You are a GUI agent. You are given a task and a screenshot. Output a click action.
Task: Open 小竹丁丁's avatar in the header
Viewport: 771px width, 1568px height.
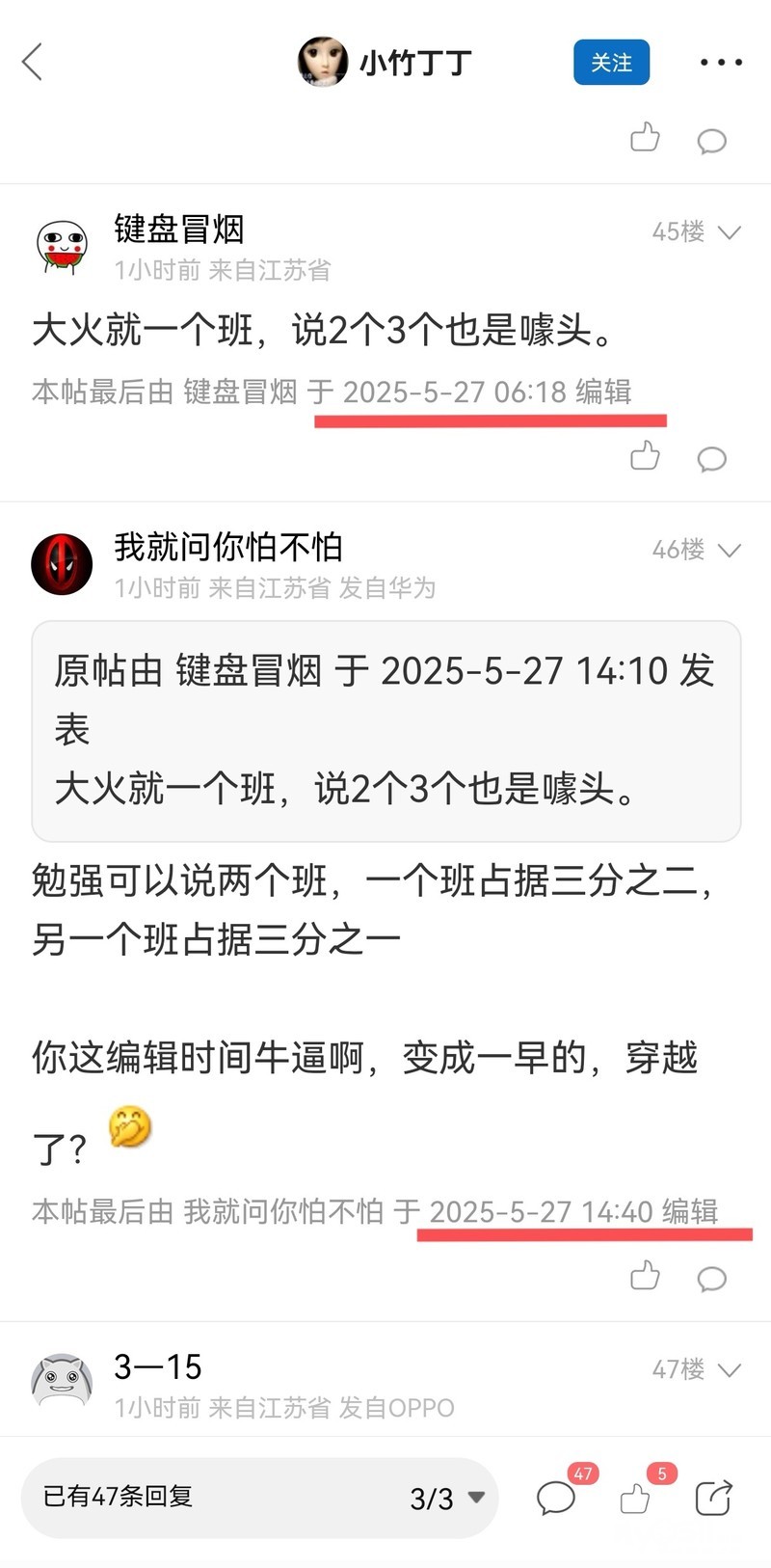(x=323, y=63)
